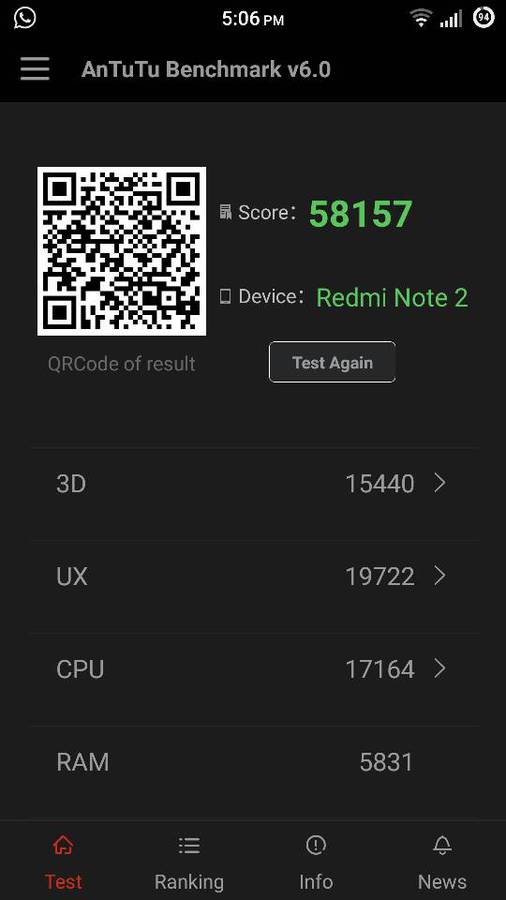Open the News tab
The image size is (506, 900).
pyautogui.click(x=442, y=862)
